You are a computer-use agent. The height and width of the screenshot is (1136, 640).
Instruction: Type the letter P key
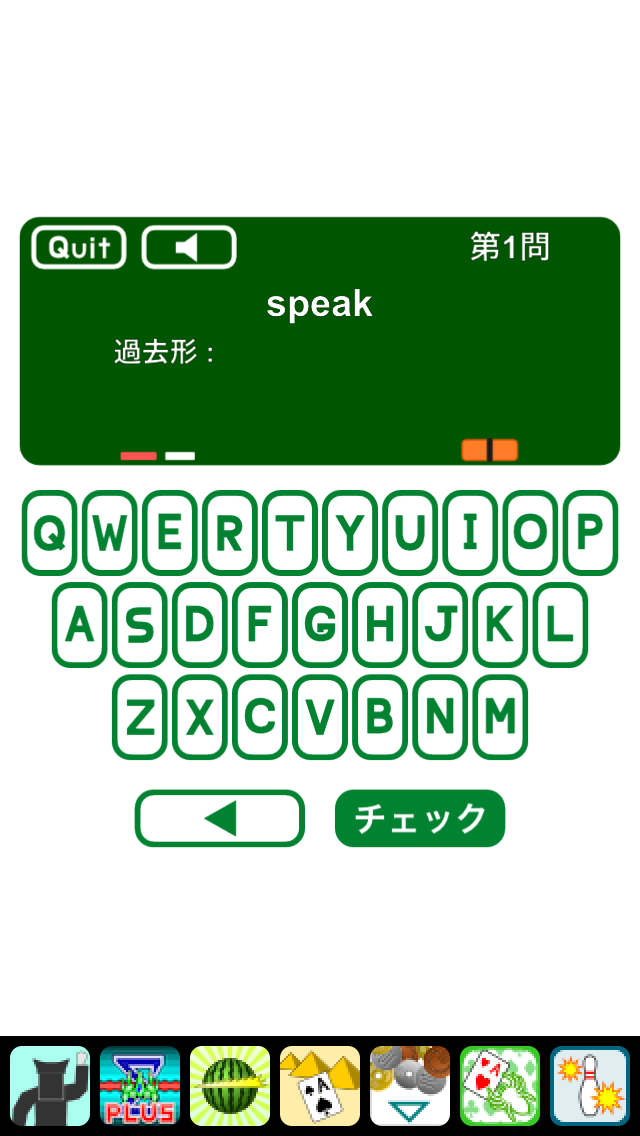pyautogui.click(x=590, y=533)
